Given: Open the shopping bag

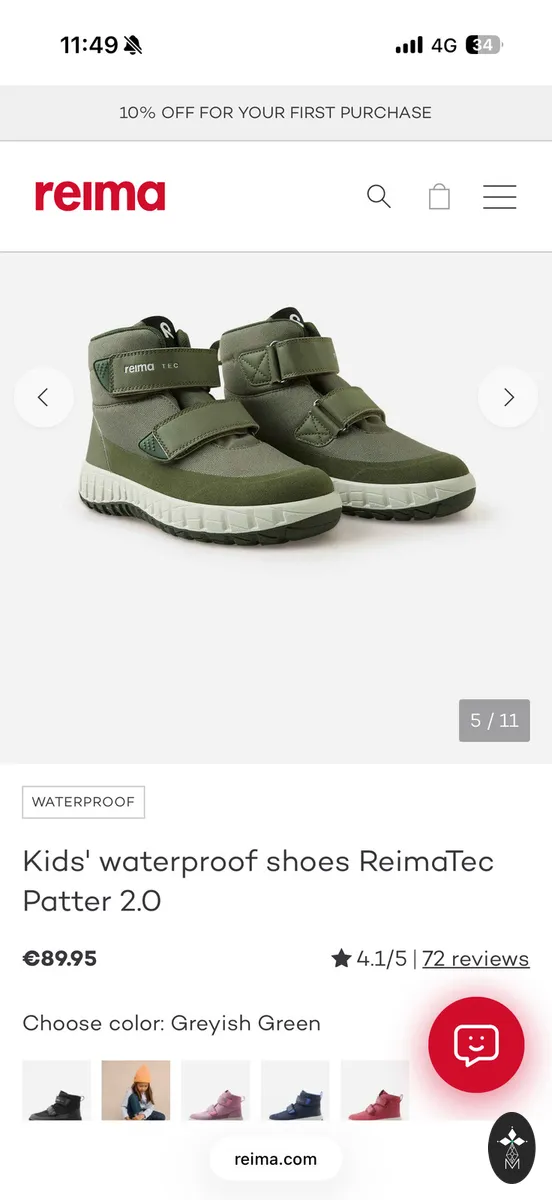Looking at the screenshot, I should [439, 196].
